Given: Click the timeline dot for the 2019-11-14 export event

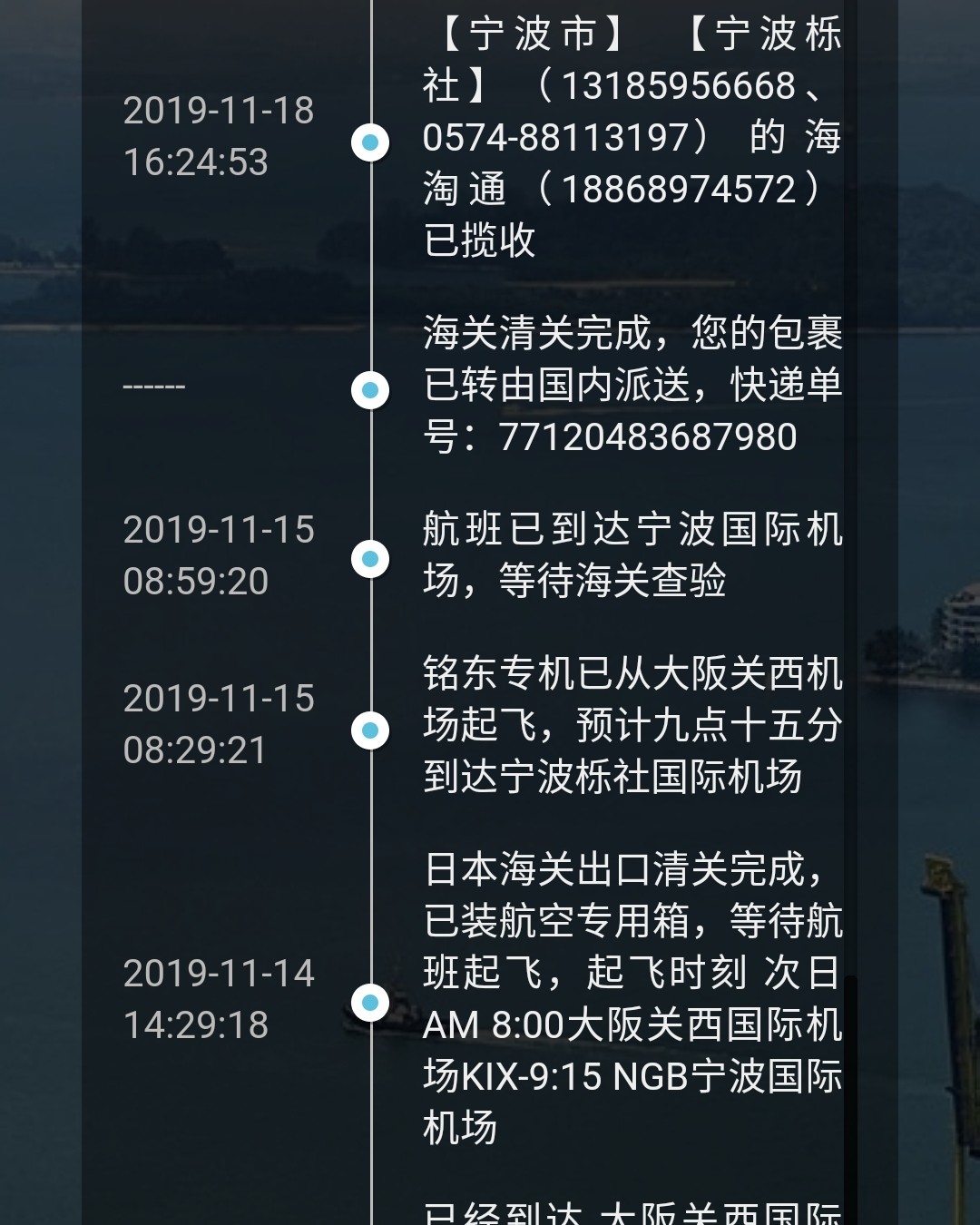Looking at the screenshot, I should point(370,1003).
